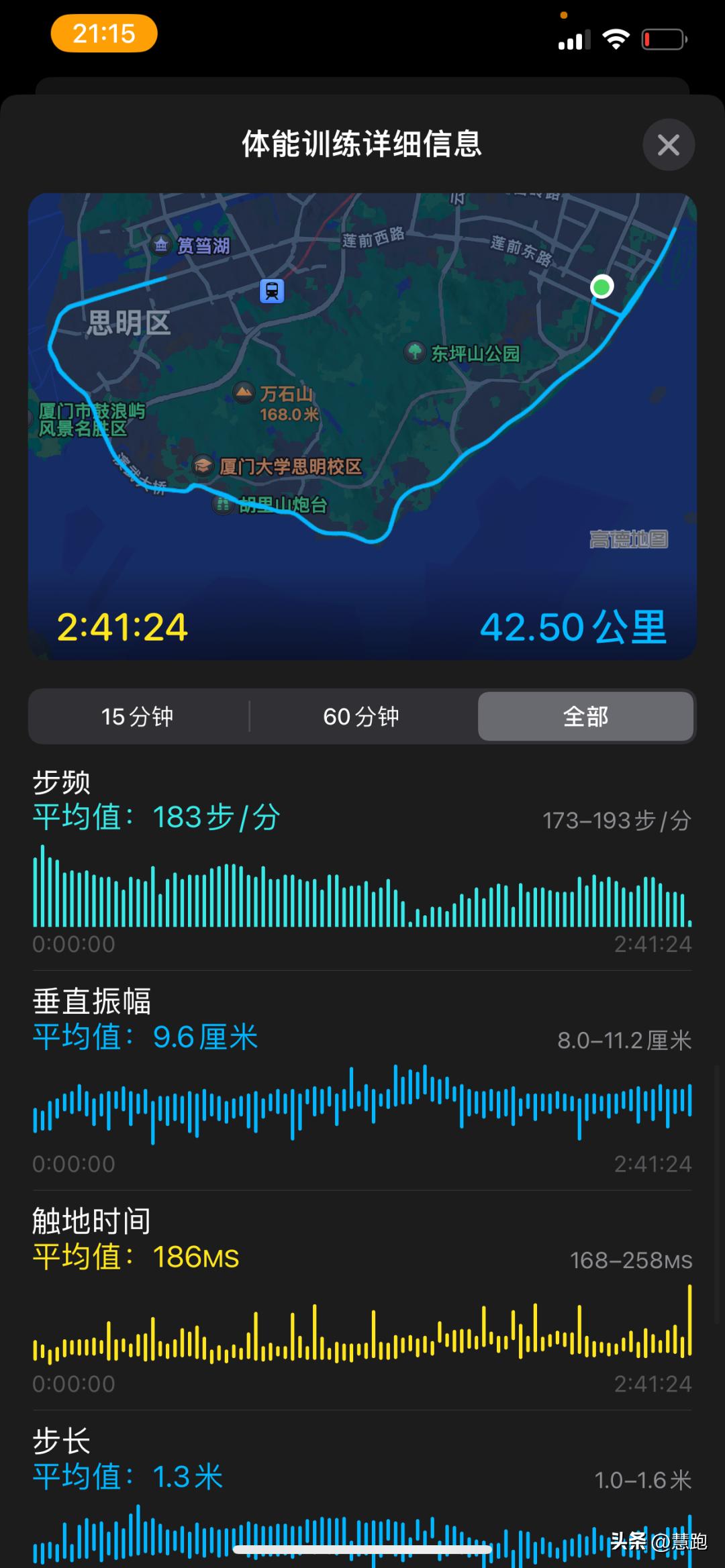This screenshot has height=1568, width=725.
Task: Click the pavilion icon beside 筼筜湖
Action: (x=161, y=246)
